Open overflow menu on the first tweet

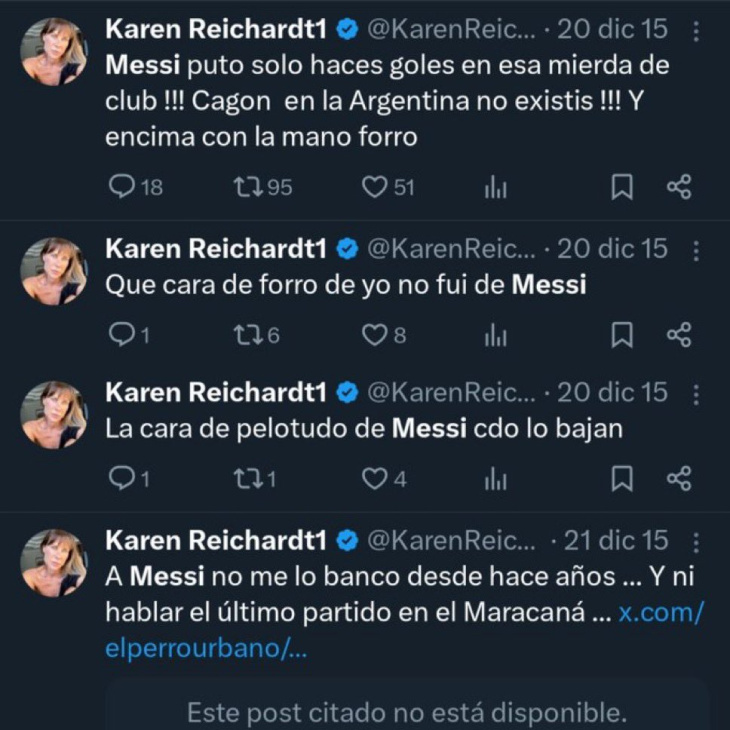click(697, 31)
